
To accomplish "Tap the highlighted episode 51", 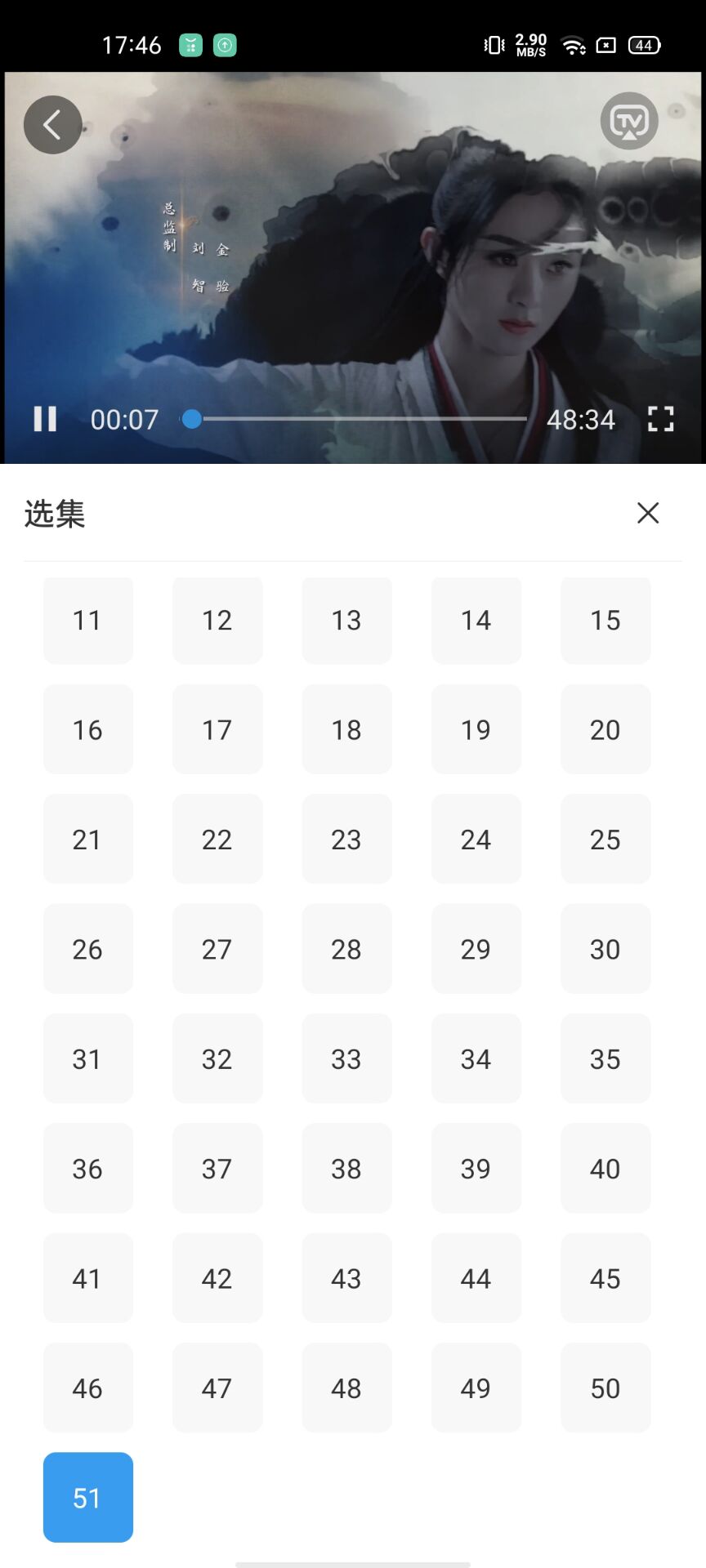I will (x=87, y=1498).
